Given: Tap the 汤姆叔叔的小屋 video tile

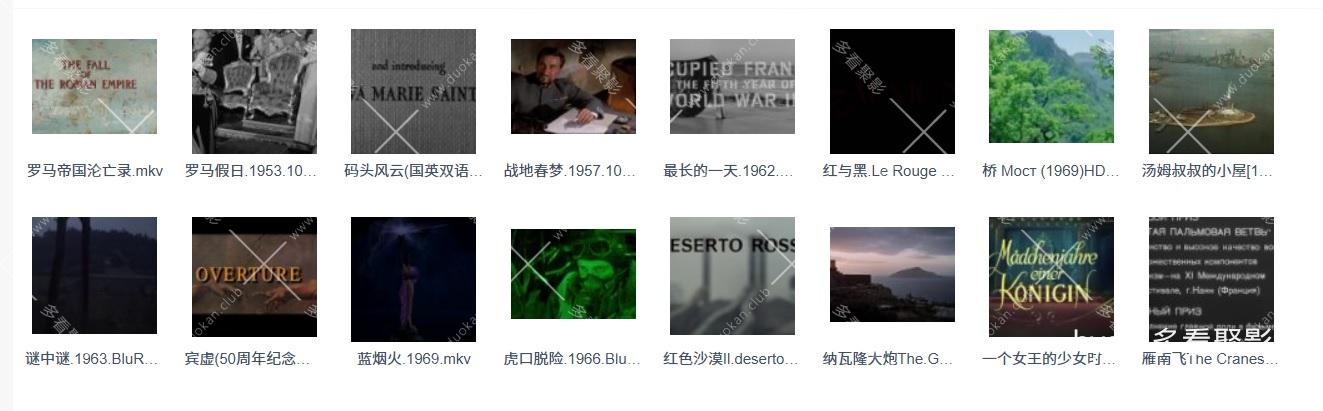Looking at the screenshot, I should (x=1211, y=92).
